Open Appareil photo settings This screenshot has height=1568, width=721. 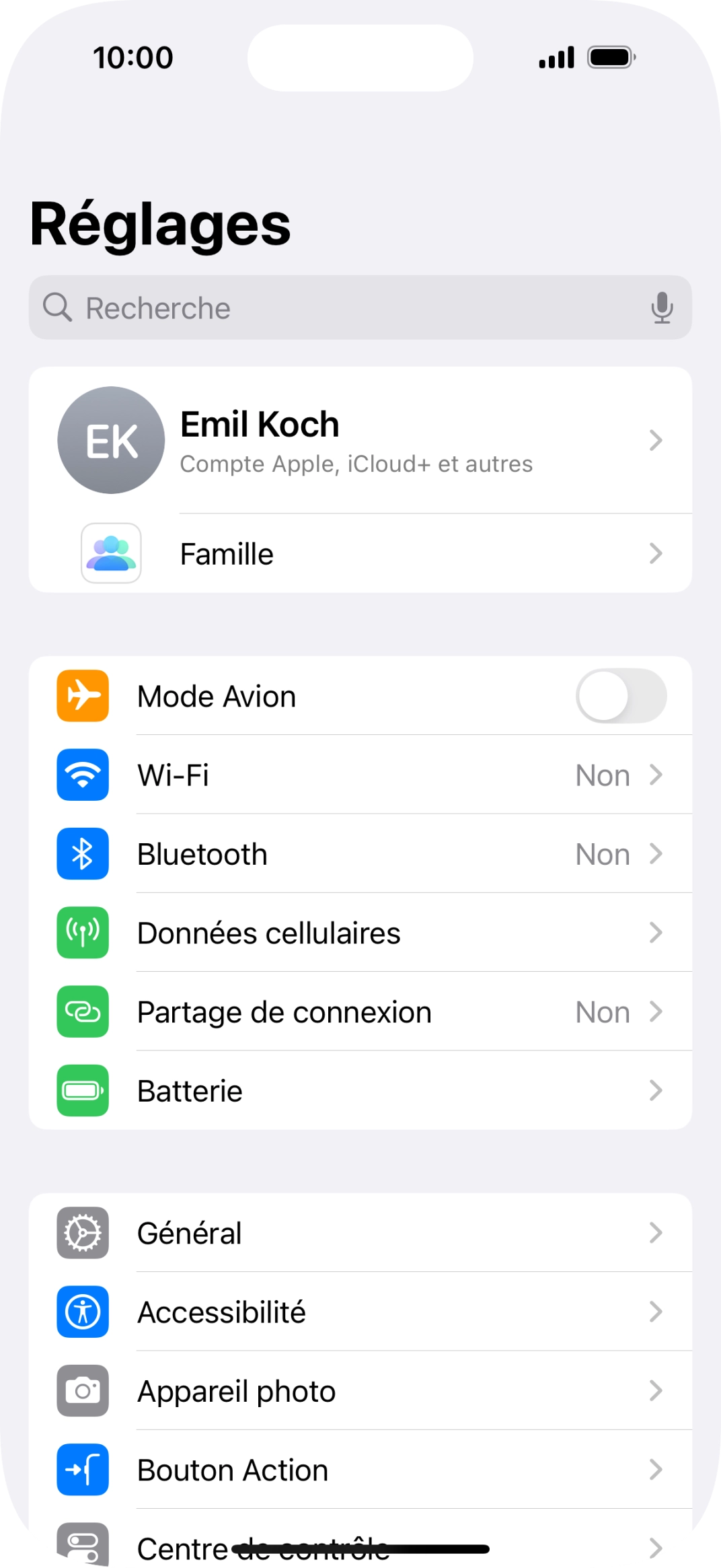coord(360,1390)
